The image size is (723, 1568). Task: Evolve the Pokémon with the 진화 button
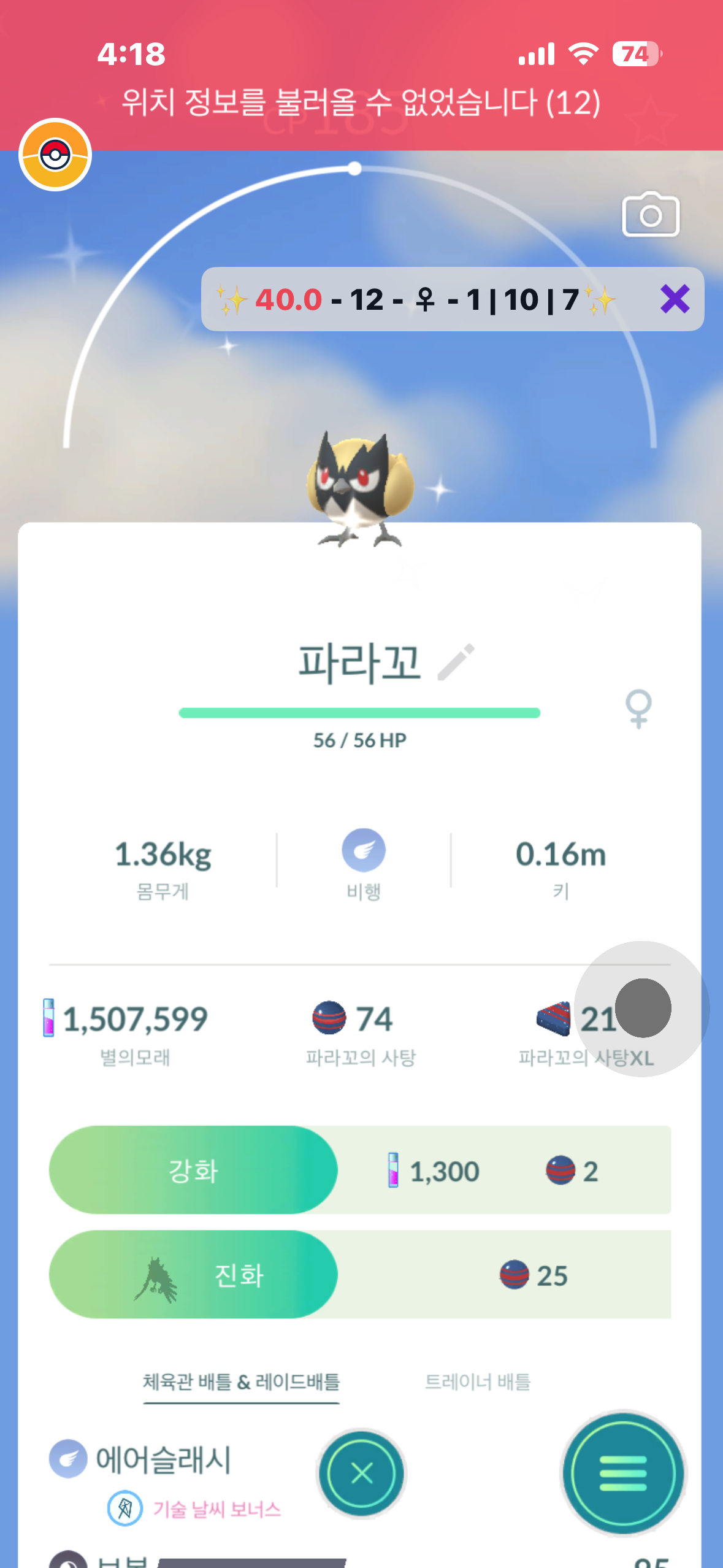tap(193, 1275)
